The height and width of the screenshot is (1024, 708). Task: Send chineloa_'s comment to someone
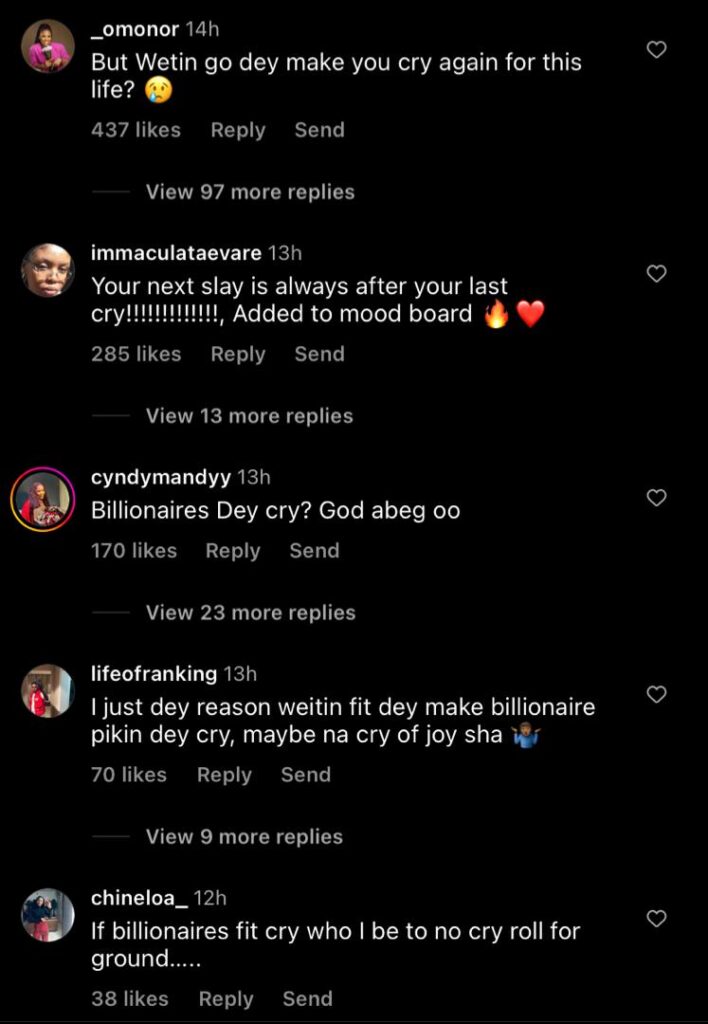(307, 999)
